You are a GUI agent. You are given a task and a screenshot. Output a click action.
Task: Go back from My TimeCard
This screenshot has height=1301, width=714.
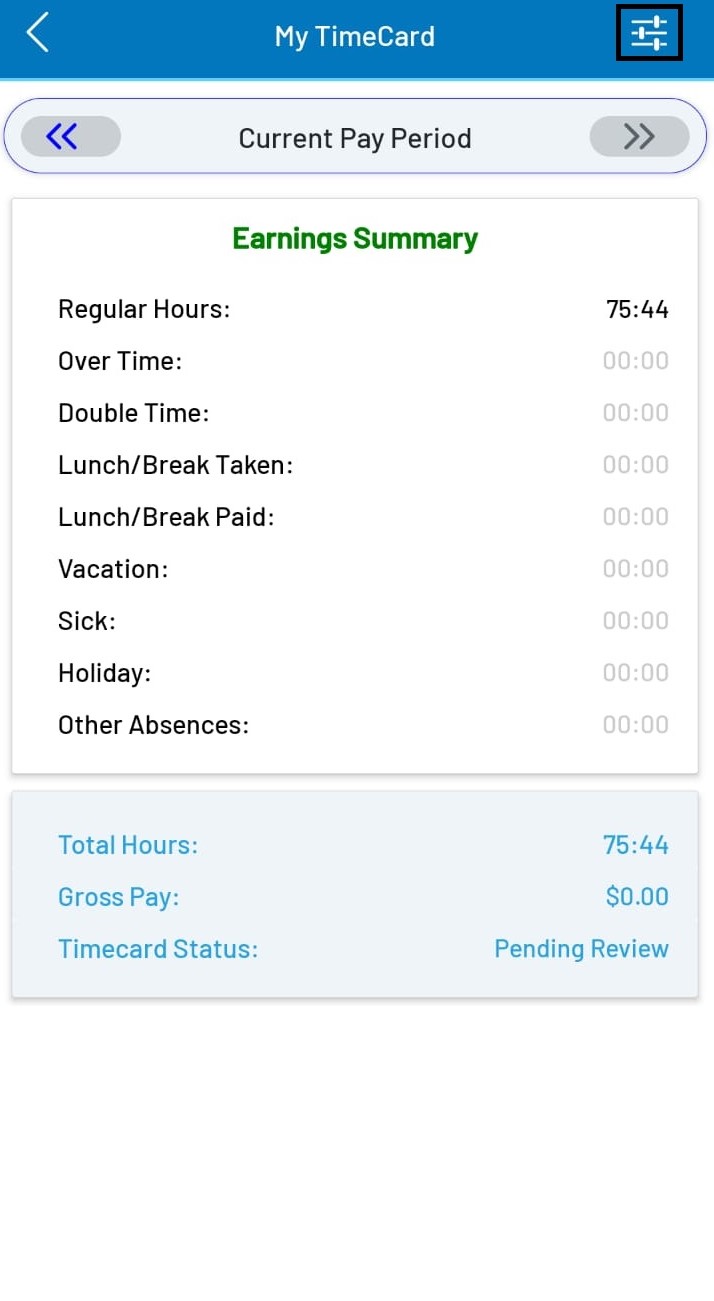38,34
